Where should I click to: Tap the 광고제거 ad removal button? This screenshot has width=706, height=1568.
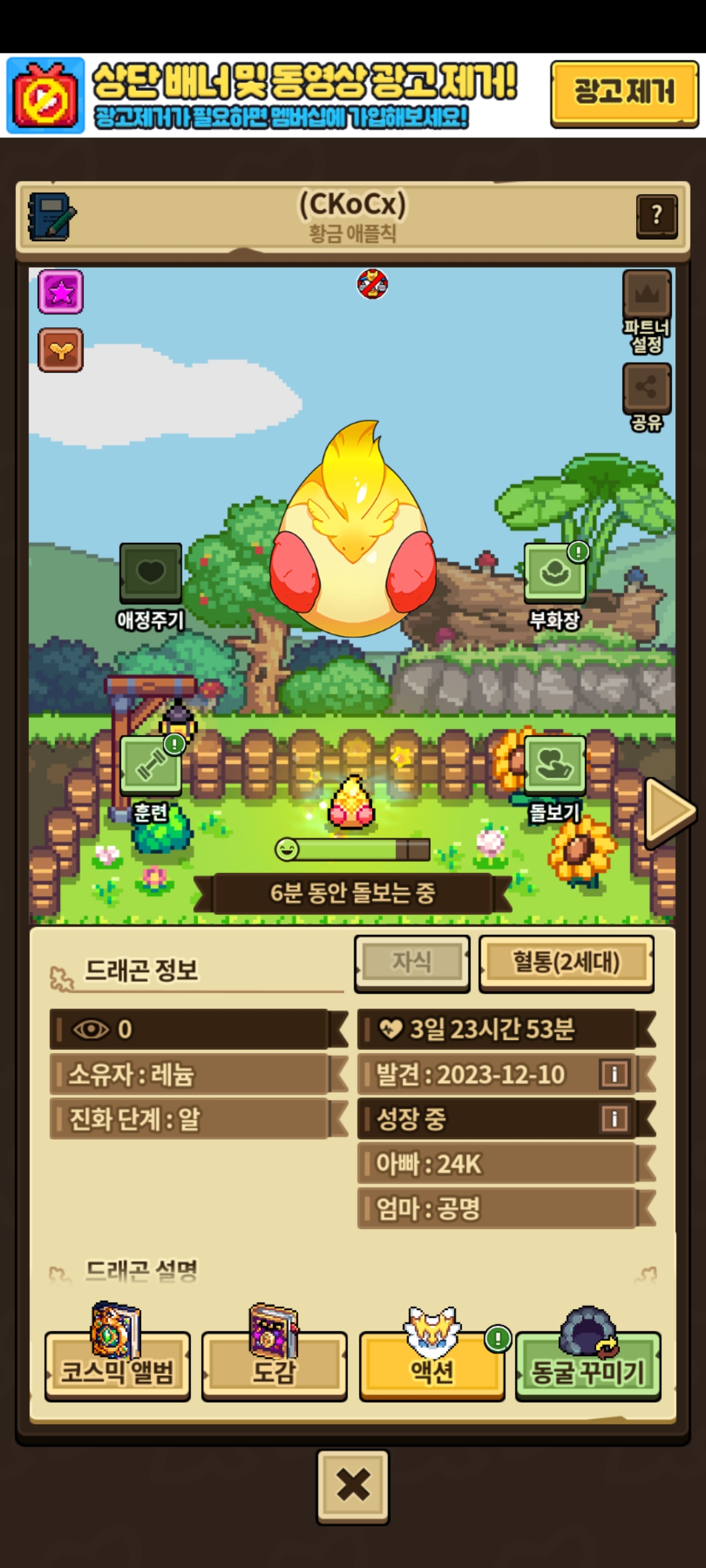(x=624, y=93)
